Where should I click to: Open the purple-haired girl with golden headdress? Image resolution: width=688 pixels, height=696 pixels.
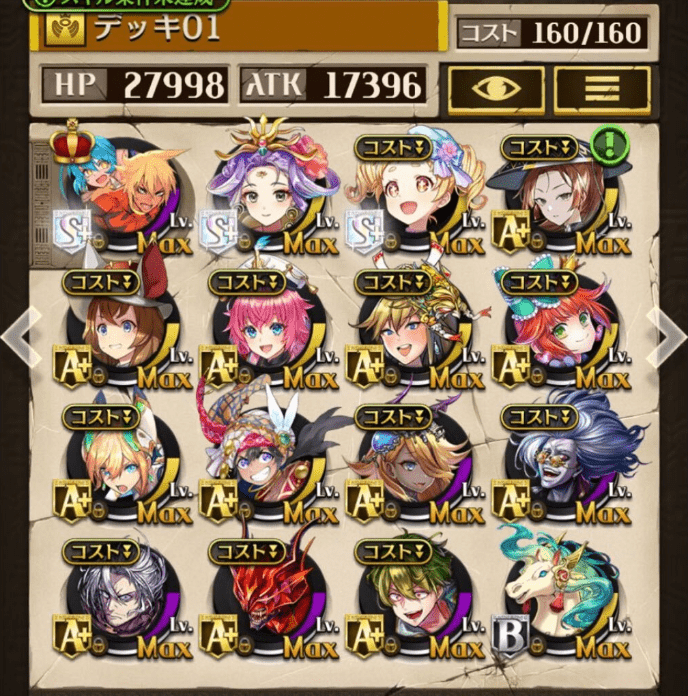tap(266, 192)
